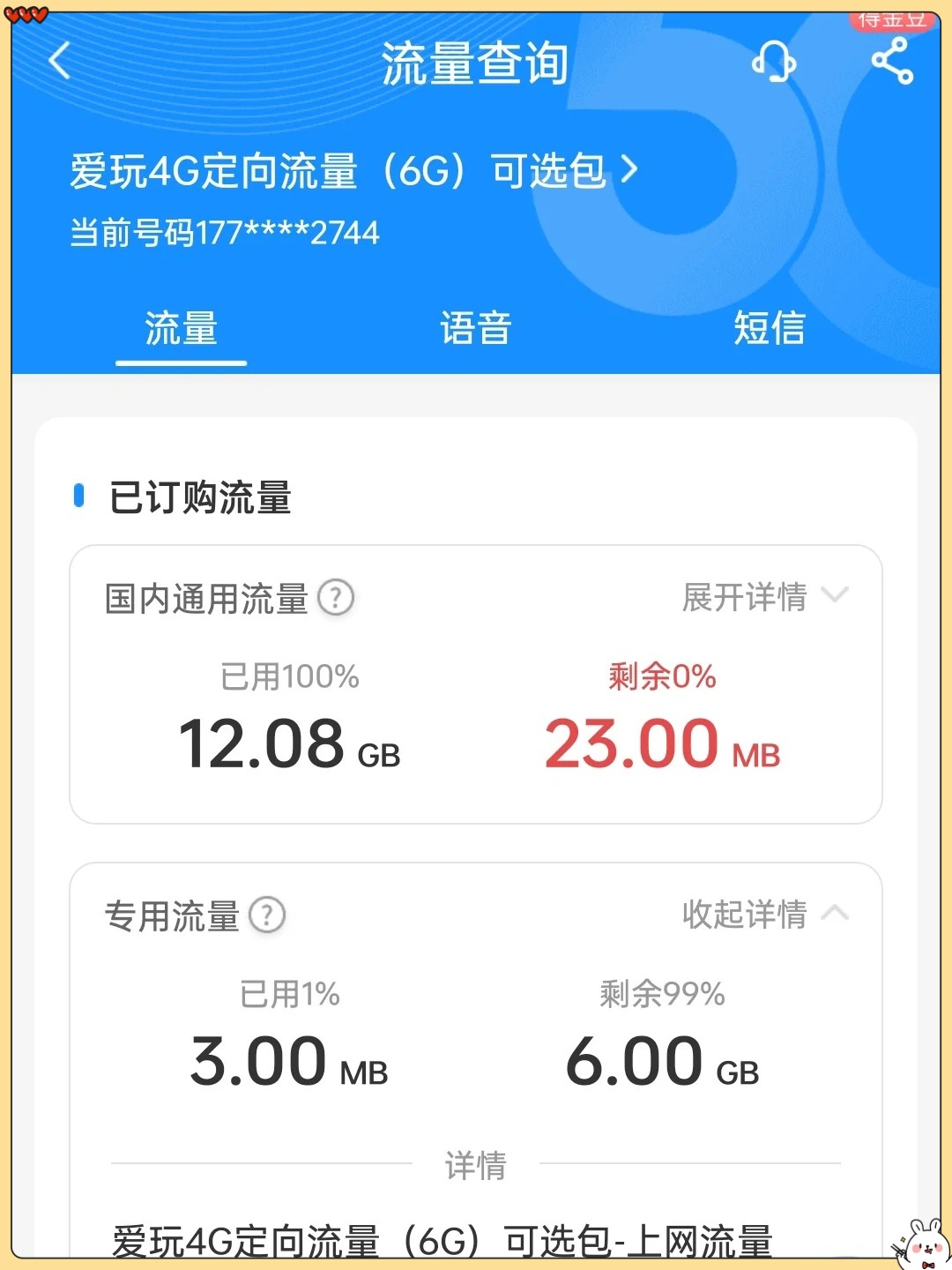Select the 流量 tab
The image size is (952, 1270).
click(x=181, y=329)
